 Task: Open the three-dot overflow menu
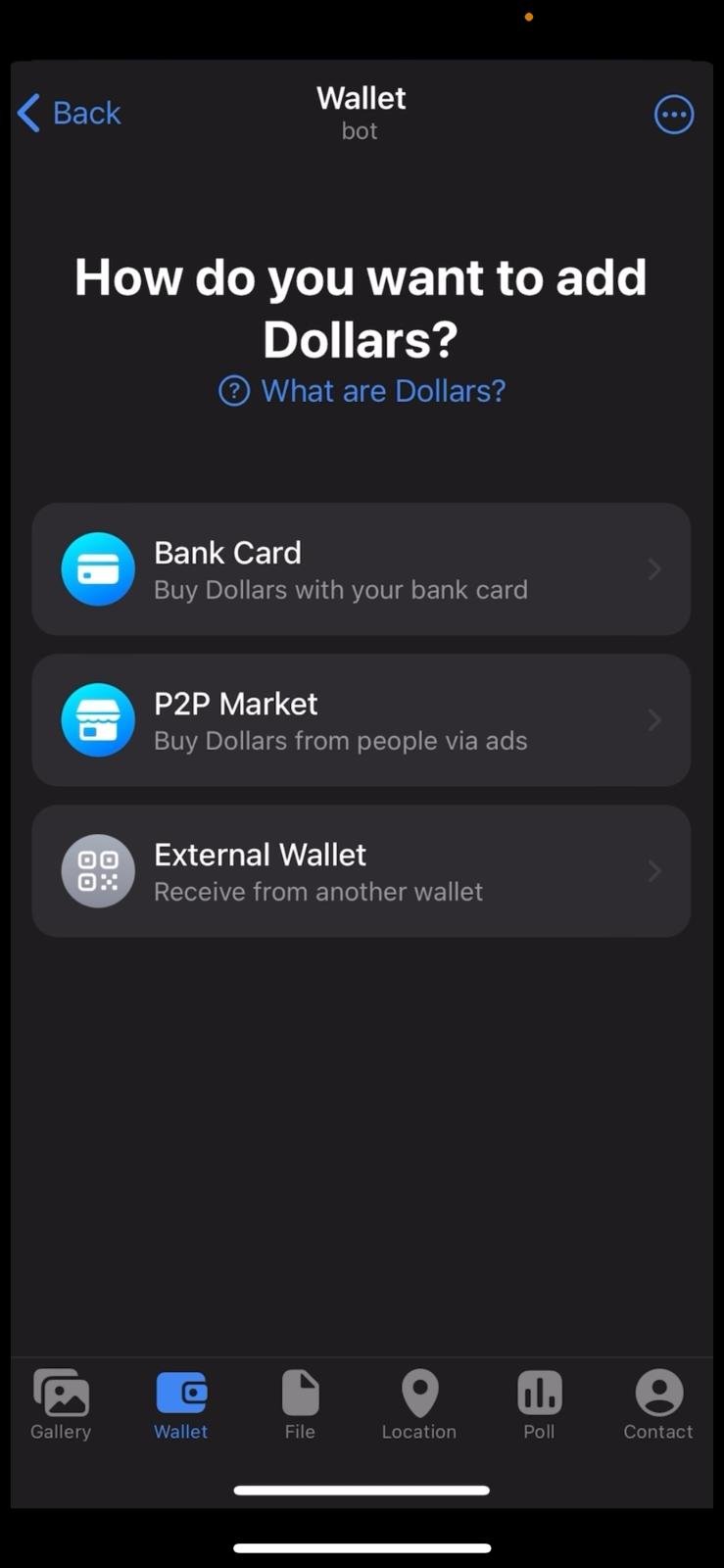coord(674,115)
